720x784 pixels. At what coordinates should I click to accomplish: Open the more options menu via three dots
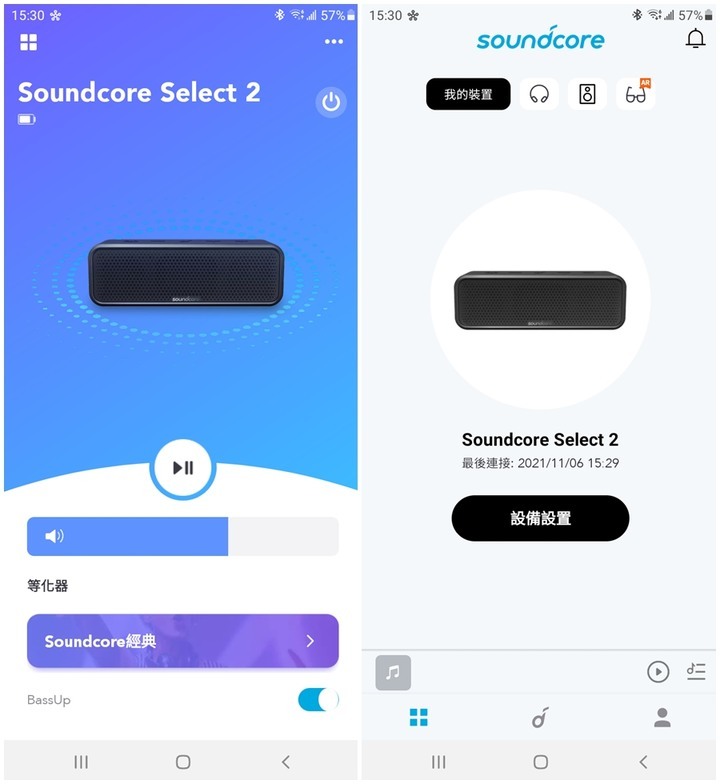pos(333,42)
